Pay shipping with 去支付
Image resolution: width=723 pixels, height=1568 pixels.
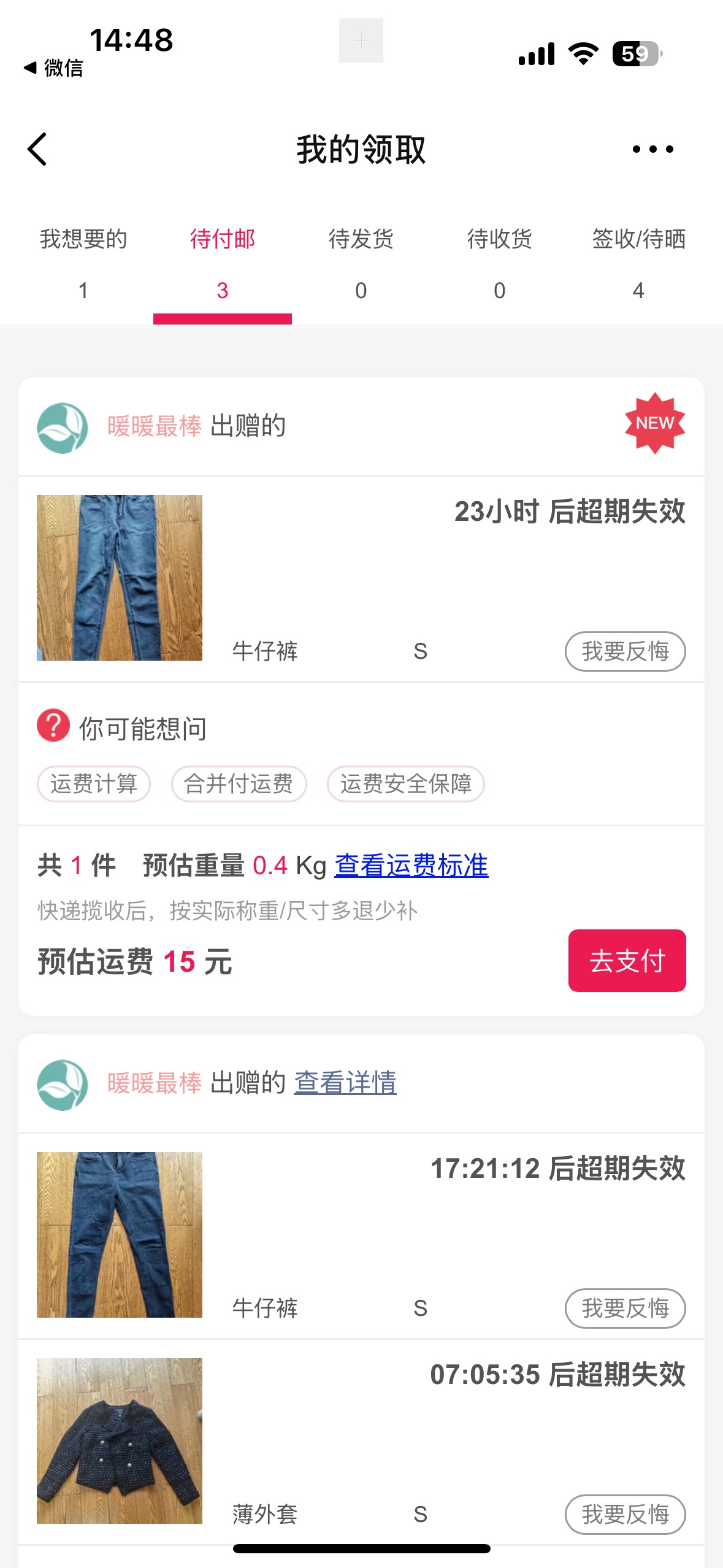point(626,961)
